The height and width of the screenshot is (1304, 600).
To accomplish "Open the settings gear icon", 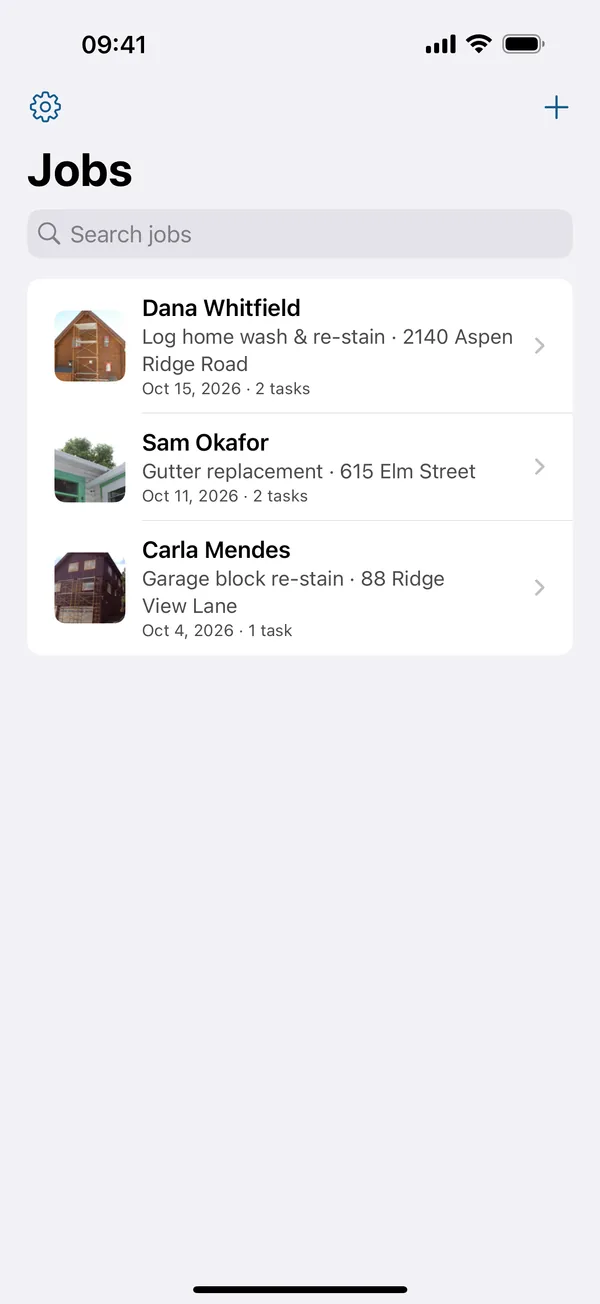I will [x=45, y=107].
